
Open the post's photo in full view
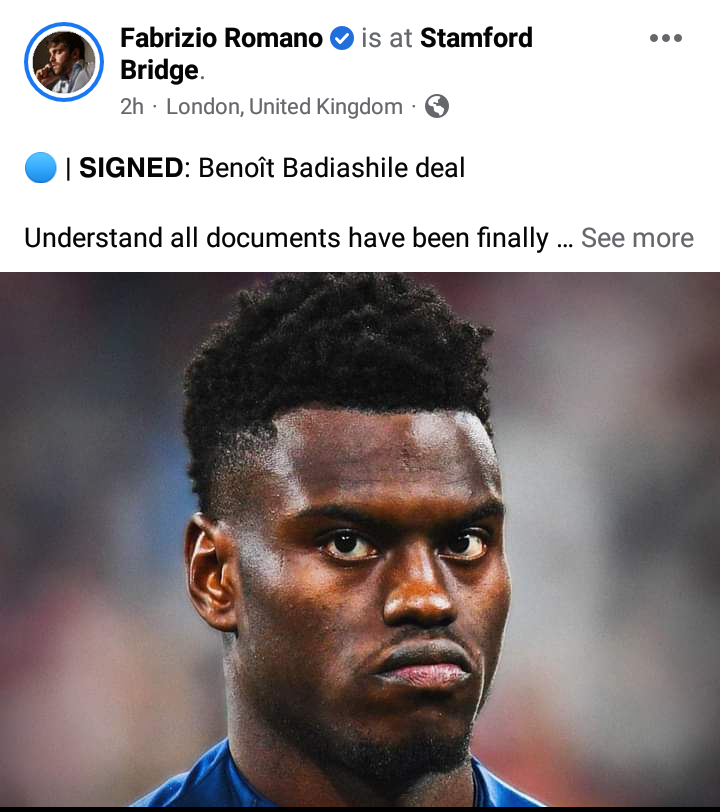[360, 540]
